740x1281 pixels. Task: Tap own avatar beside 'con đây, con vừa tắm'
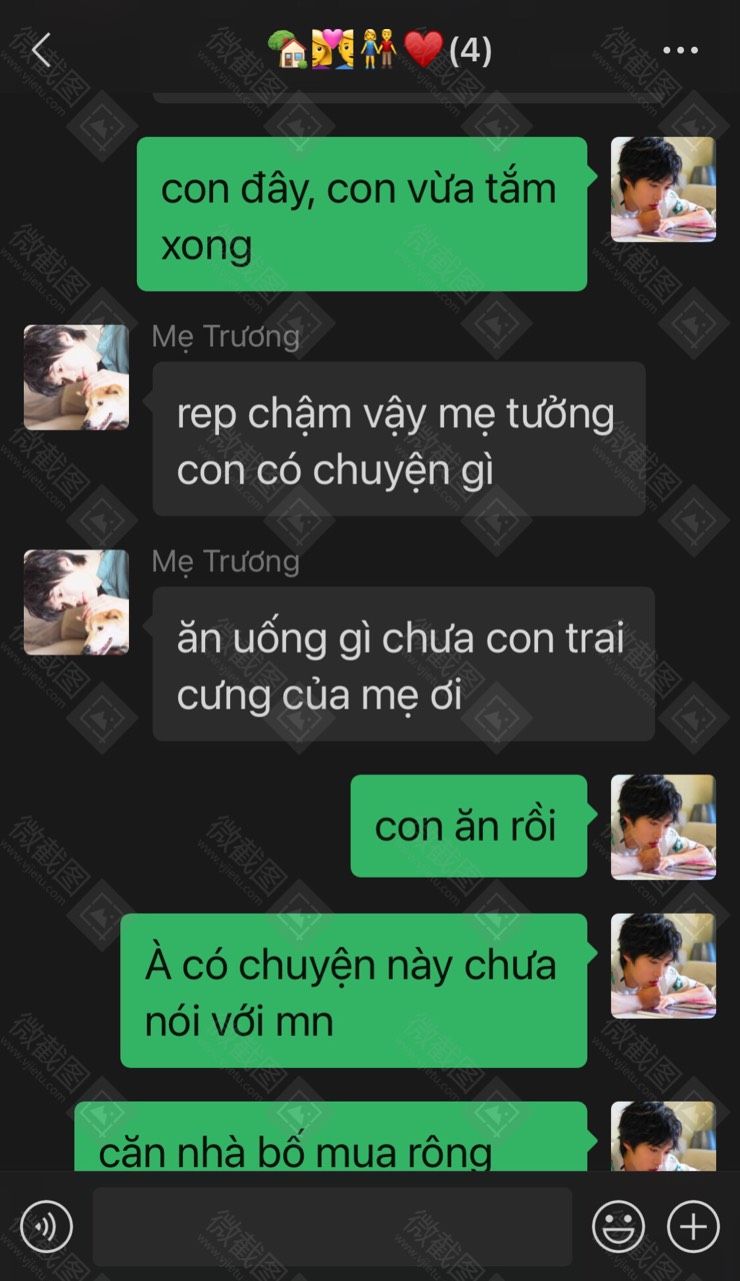663,189
